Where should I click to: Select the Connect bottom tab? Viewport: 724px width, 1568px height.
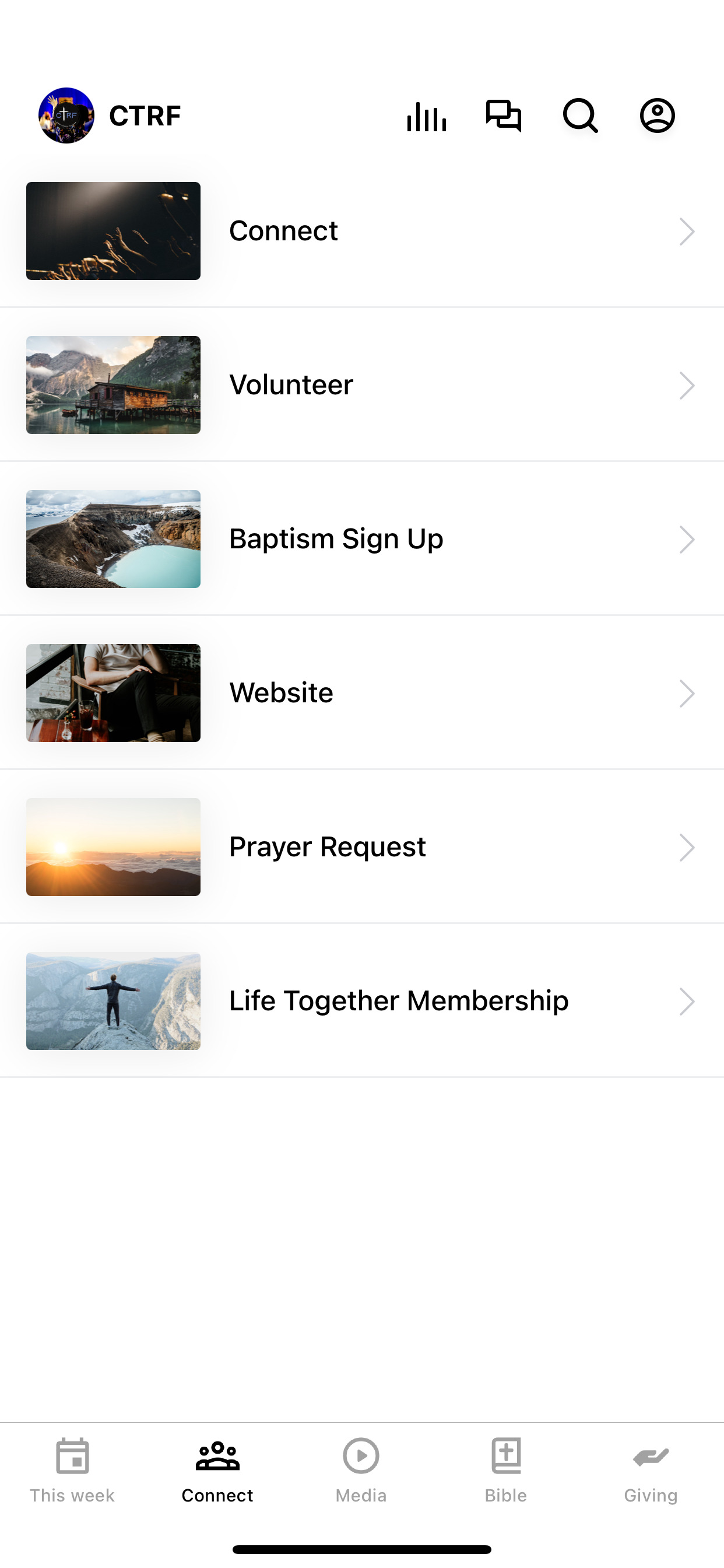[217, 1471]
